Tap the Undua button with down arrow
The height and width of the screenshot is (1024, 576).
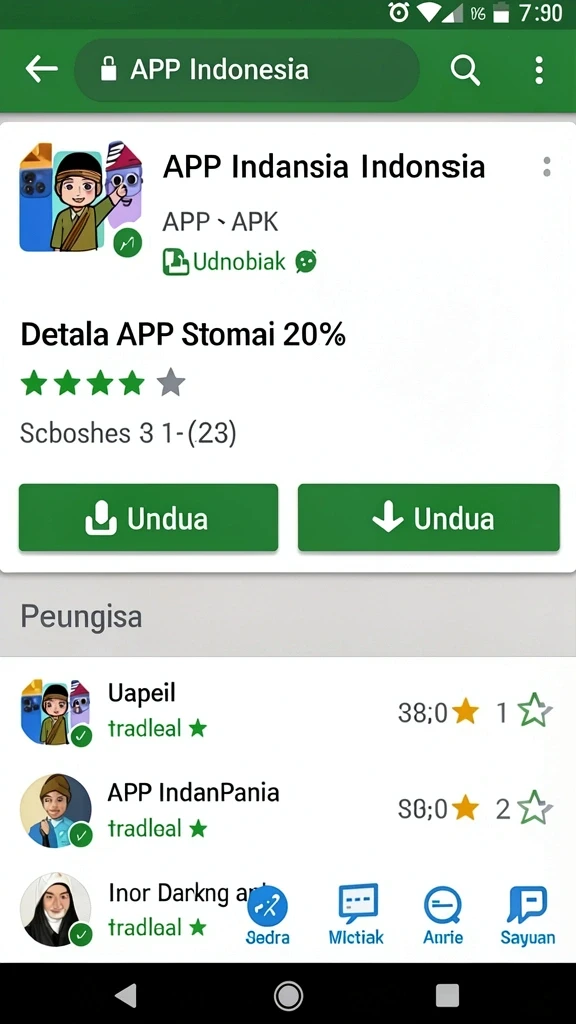[x=428, y=518]
